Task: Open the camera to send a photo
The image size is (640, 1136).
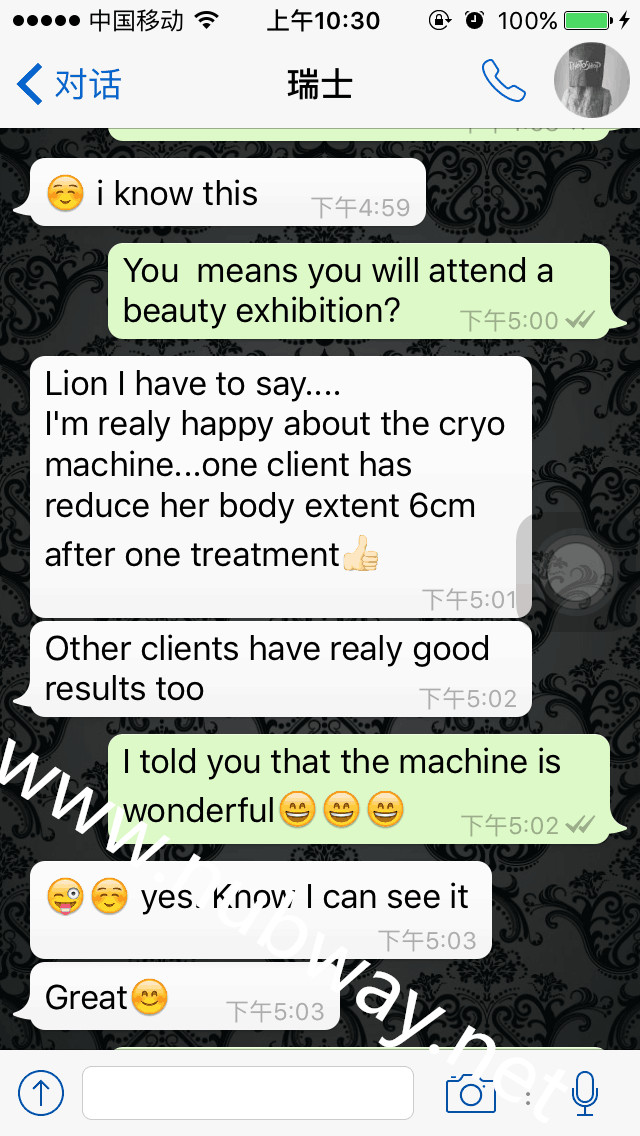Action: tap(470, 1093)
